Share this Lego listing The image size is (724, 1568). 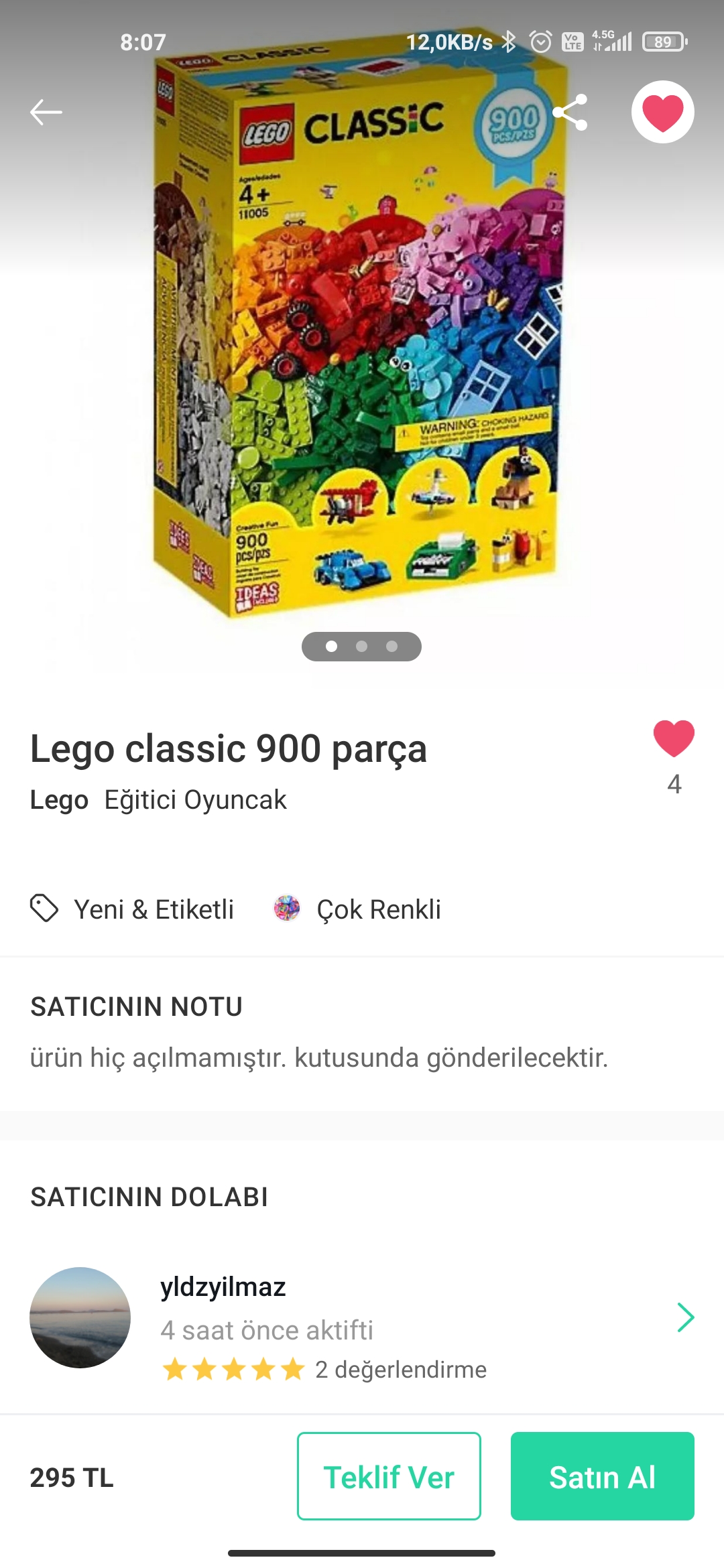(x=570, y=112)
